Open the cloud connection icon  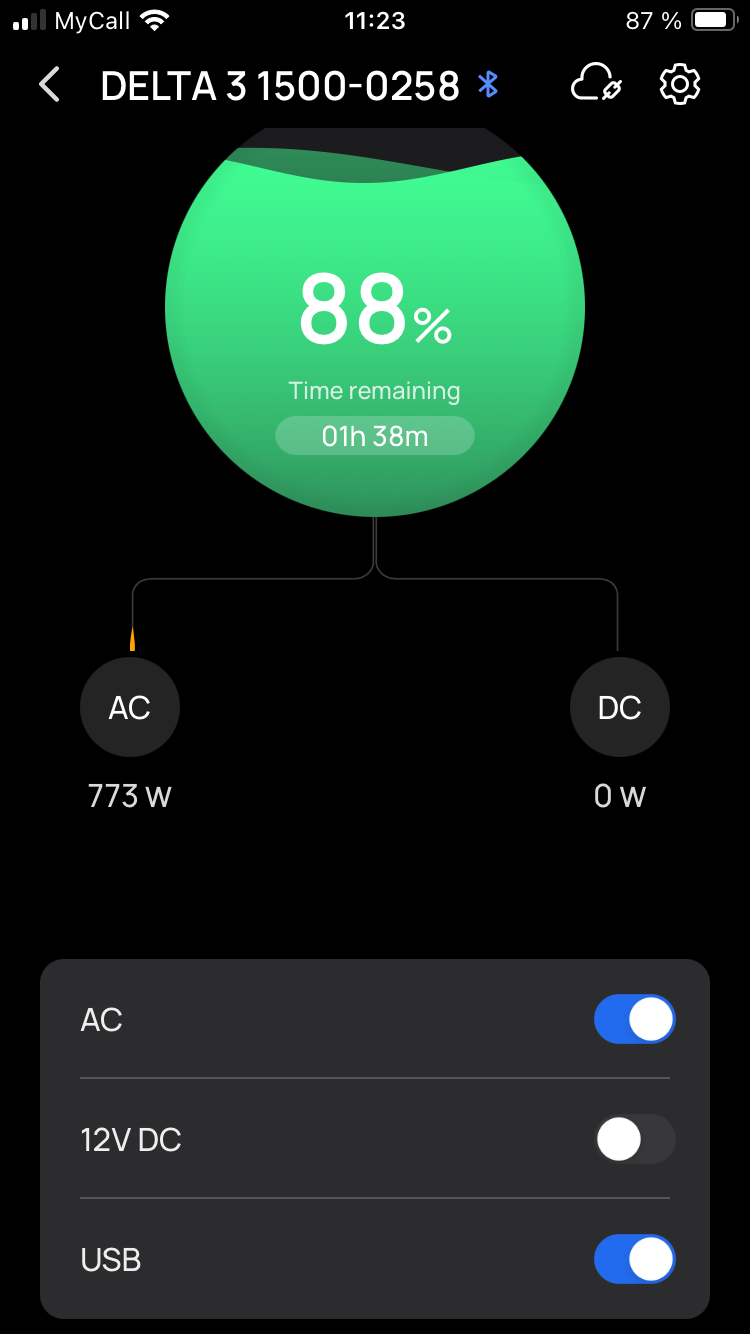[597, 84]
